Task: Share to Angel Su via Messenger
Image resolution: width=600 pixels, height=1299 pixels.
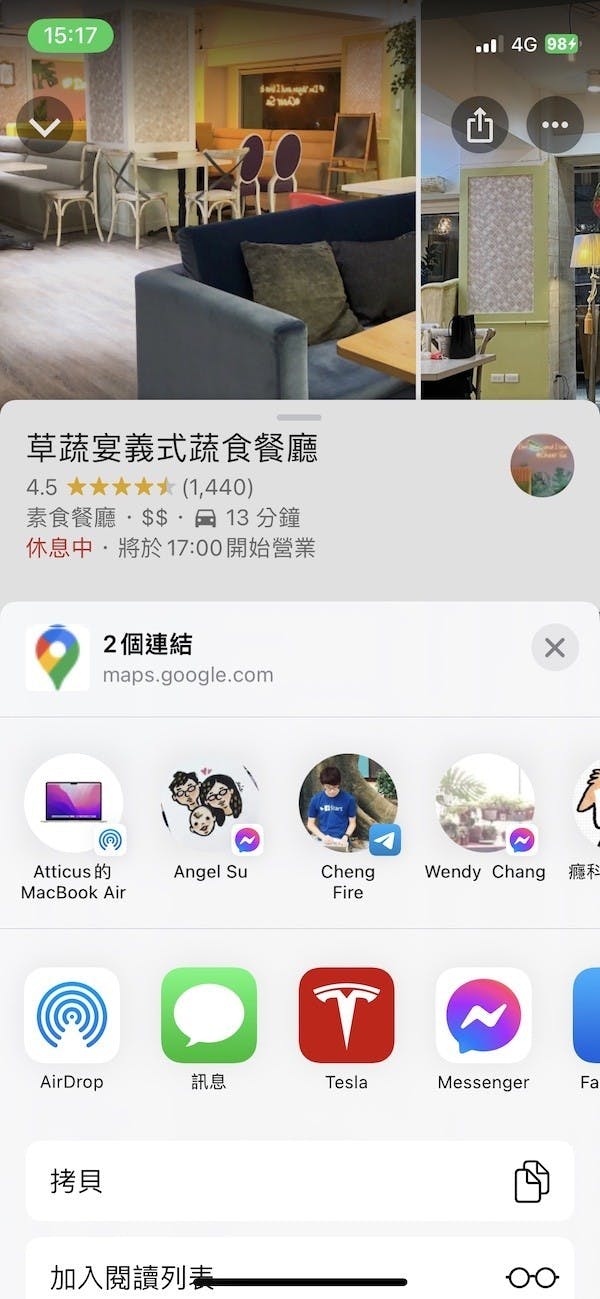Action: click(x=210, y=805)
